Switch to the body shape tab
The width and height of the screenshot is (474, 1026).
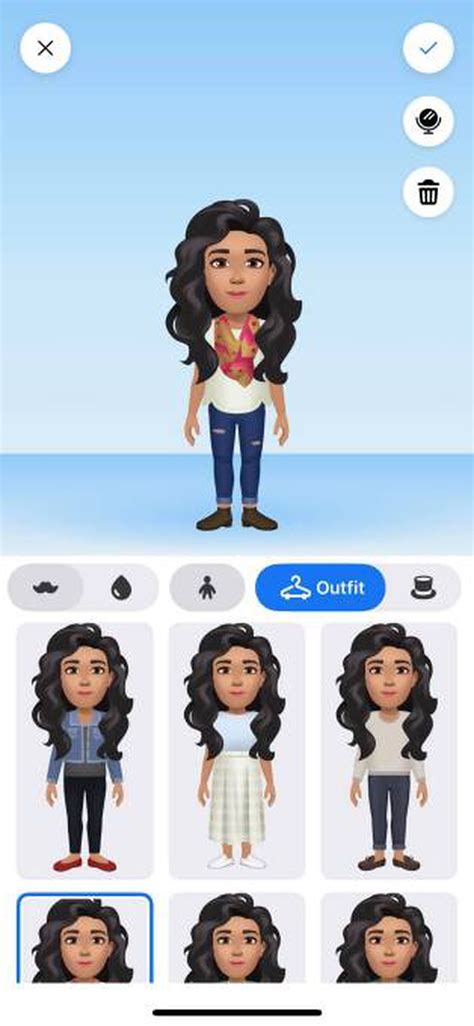(x=207, y=588)
